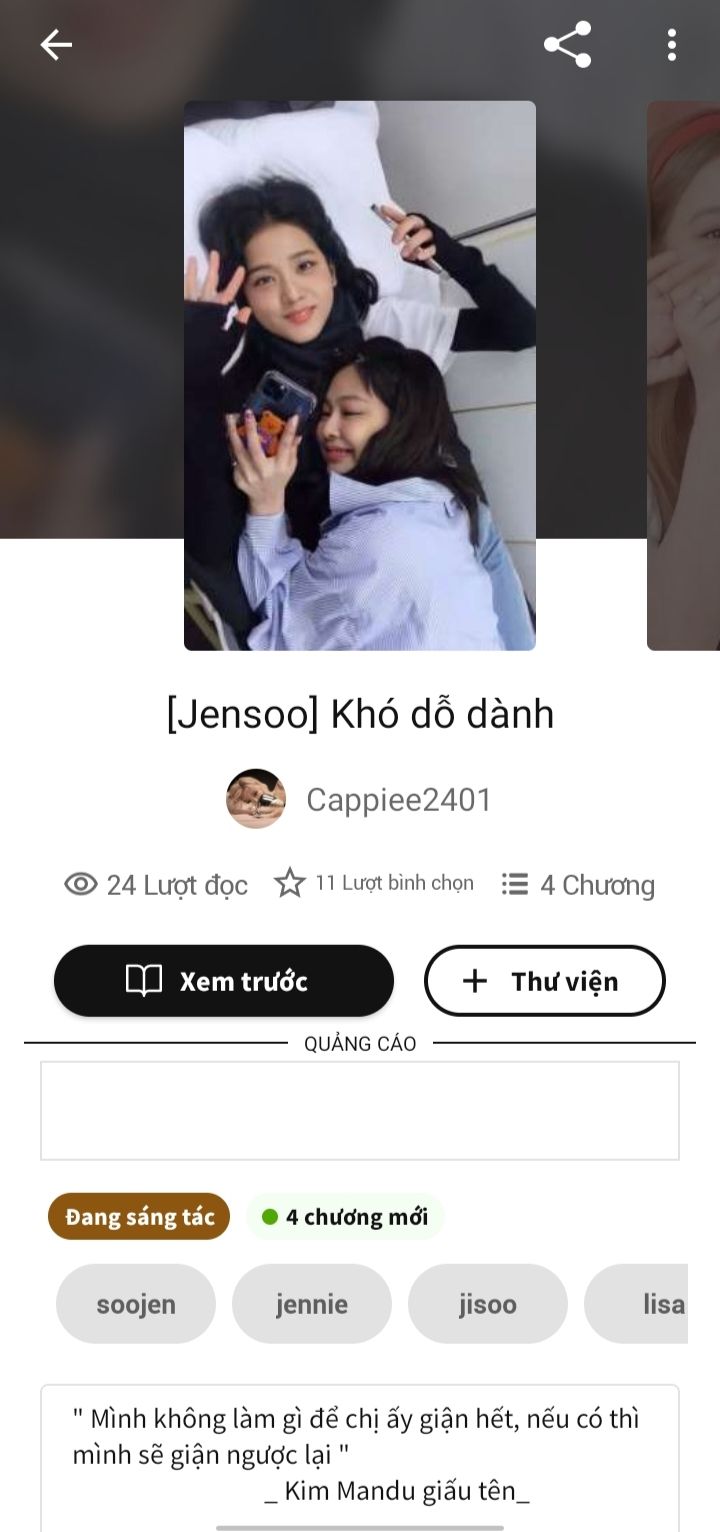Select the jisoo tag chip
The width and height of the screenshot is (720, 1532).
coord(488,1304)
